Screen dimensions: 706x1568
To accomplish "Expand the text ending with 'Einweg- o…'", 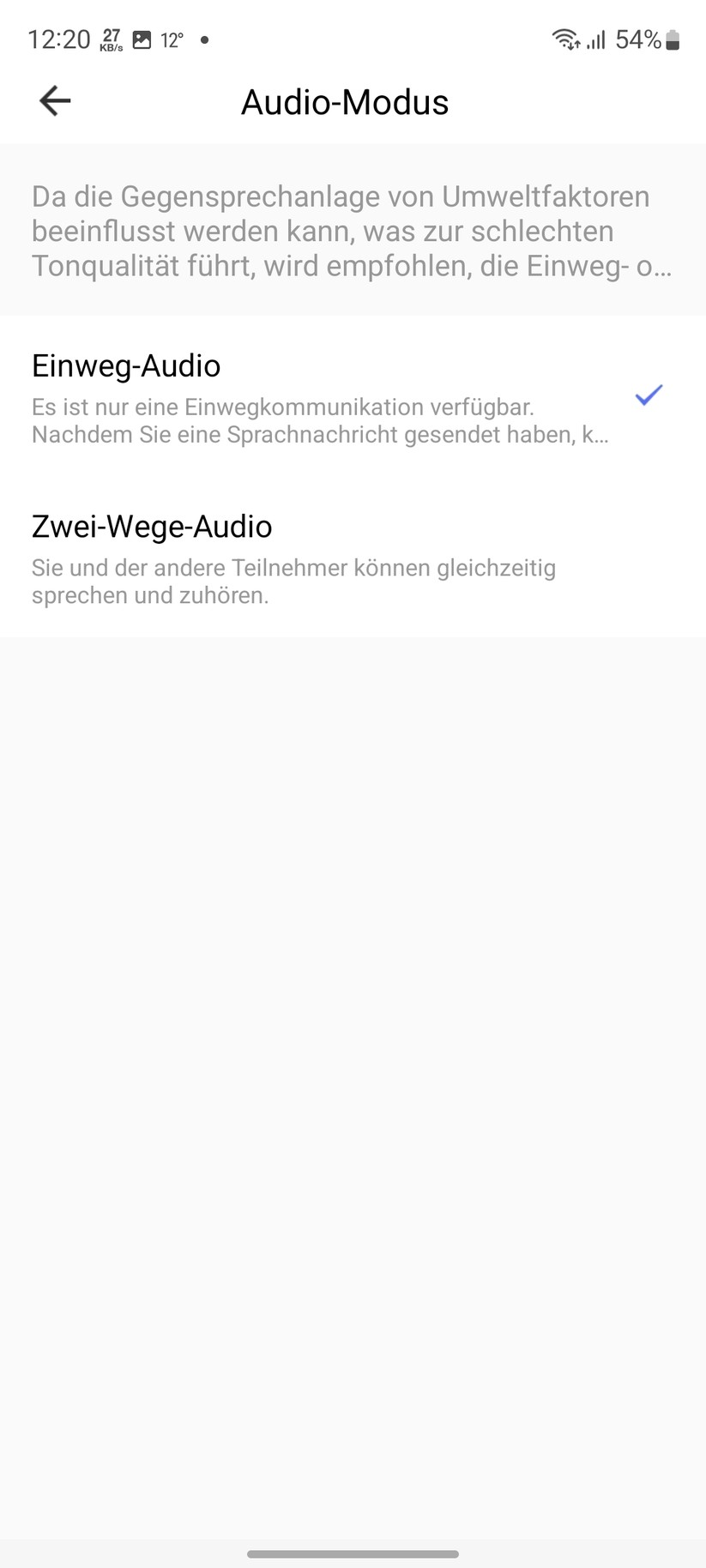I will (353, 266).
